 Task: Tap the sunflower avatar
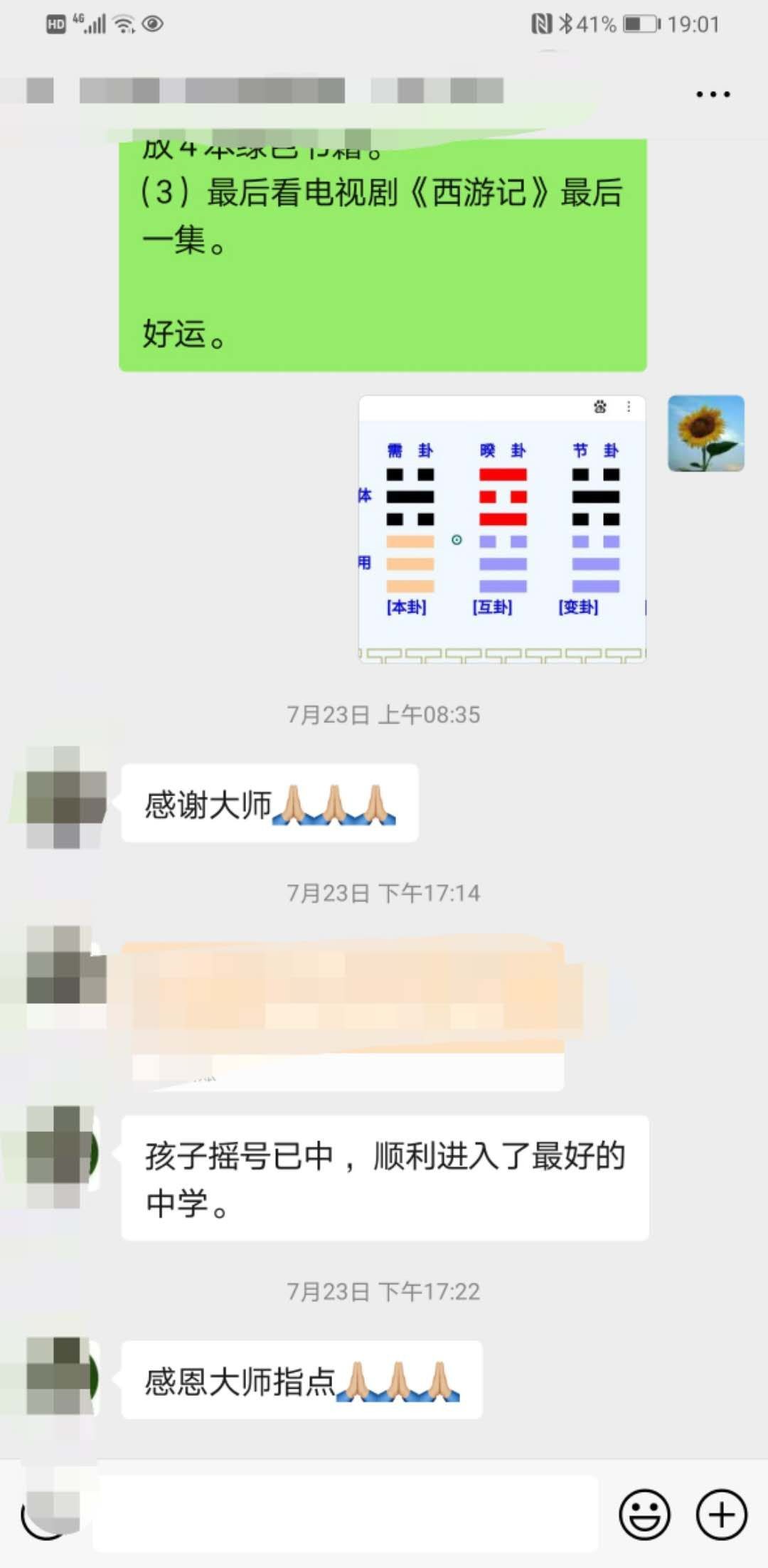pyautogui.click(x=705, y=433)
